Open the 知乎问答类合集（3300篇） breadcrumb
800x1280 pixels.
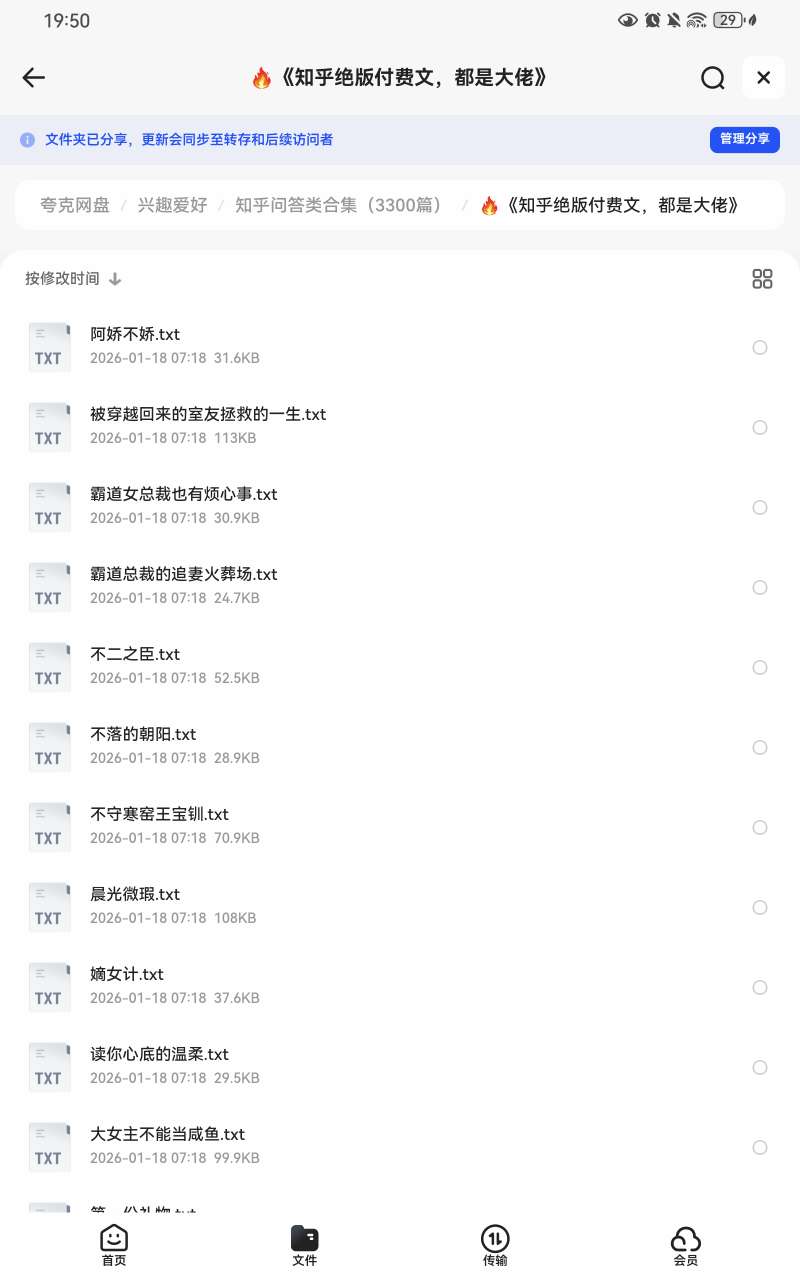[338, 205]
